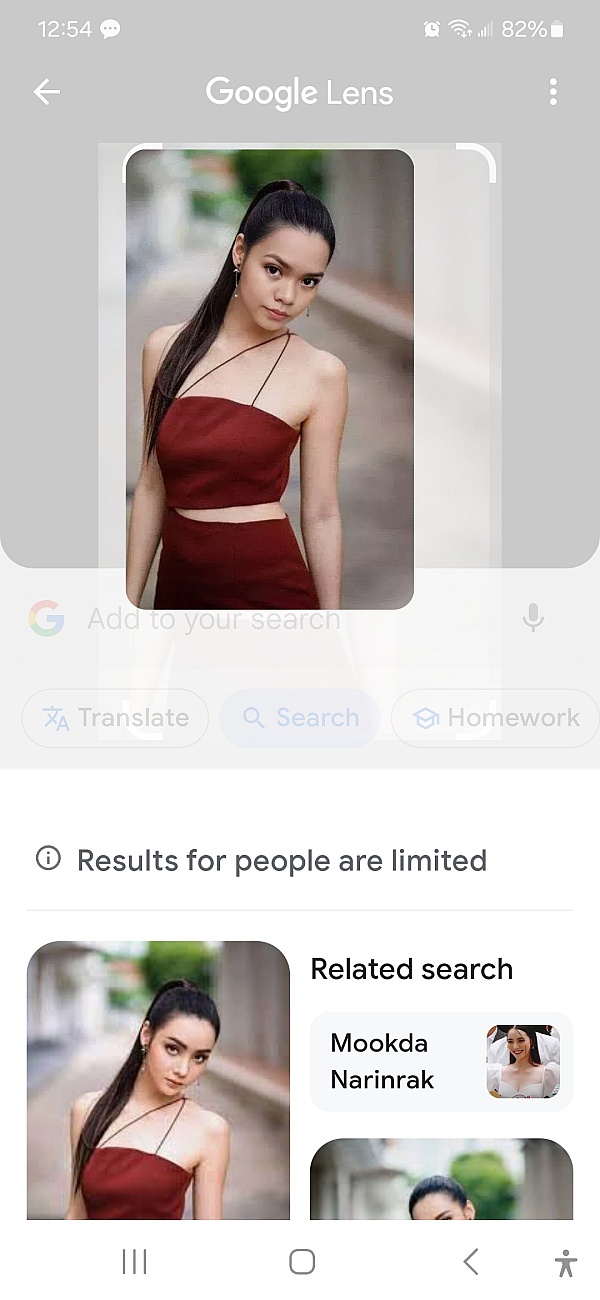Tap the system back button
Viewport: 600px width, 1300px height.
click(470, 1262)
